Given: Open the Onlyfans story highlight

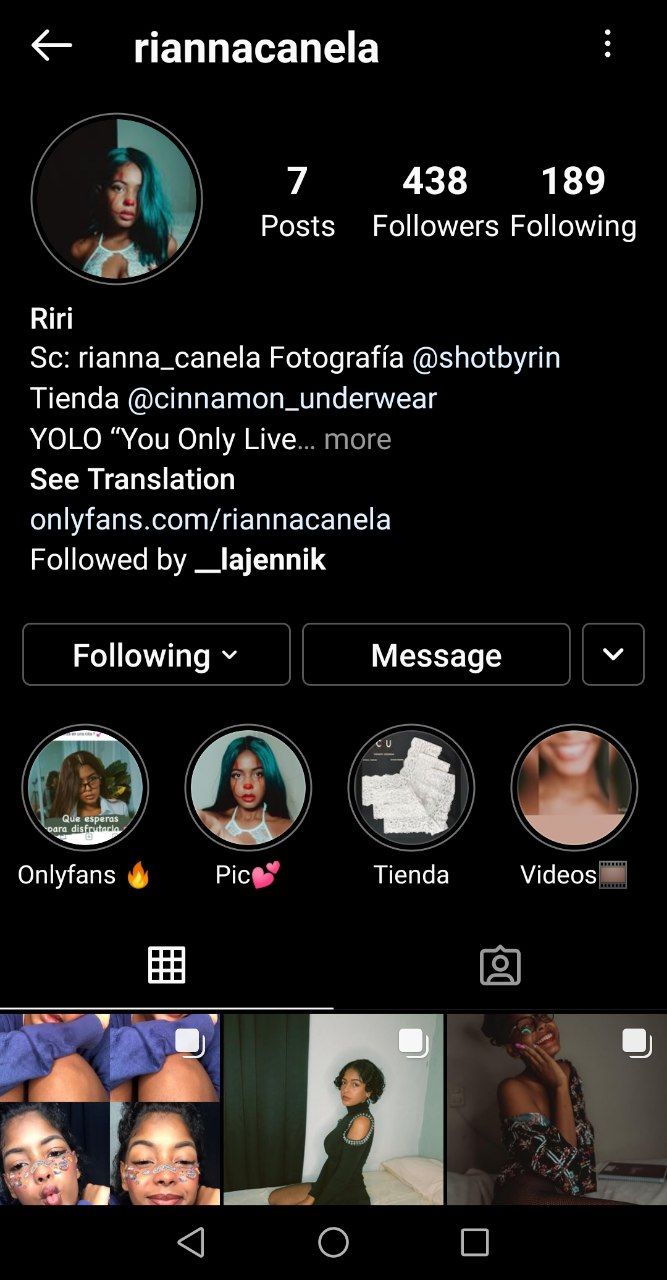Looking at the screenshot, I should tap(85, 788).
